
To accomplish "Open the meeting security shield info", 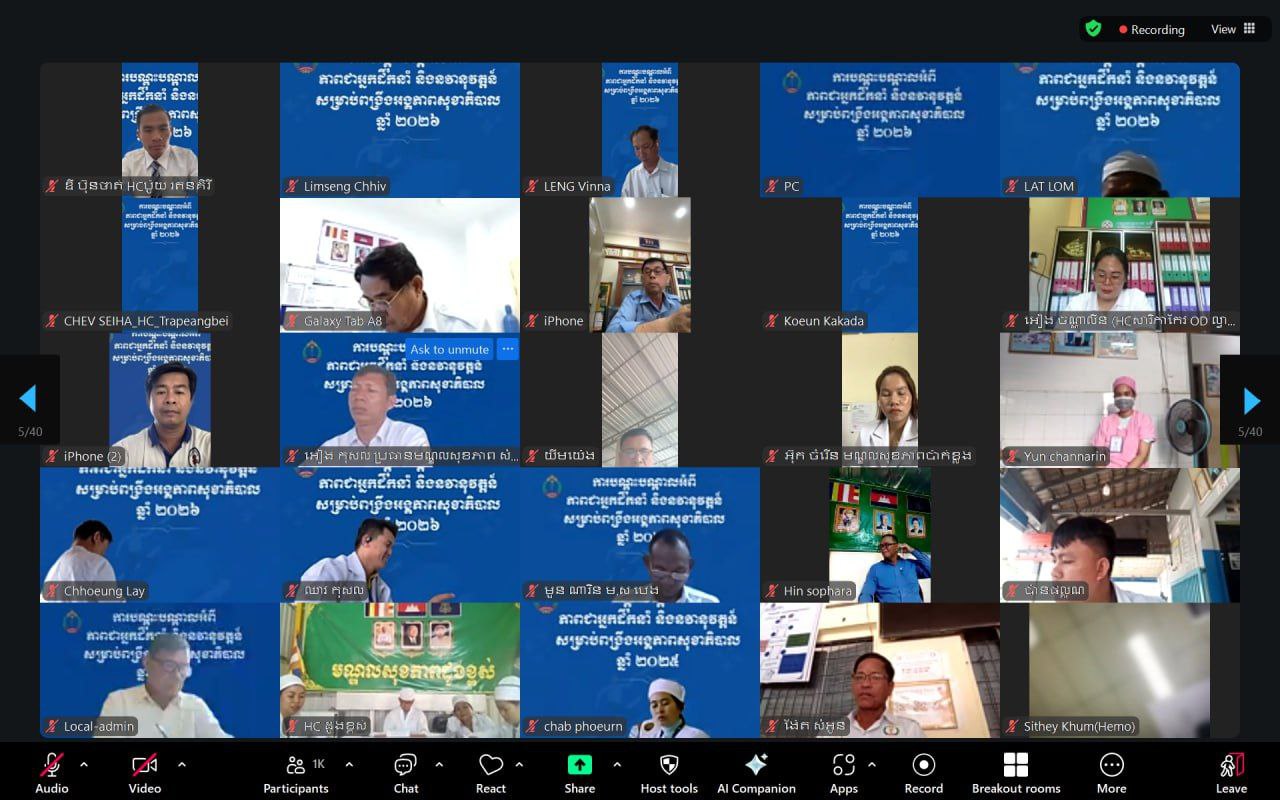I will click(x=1093, y=29).
